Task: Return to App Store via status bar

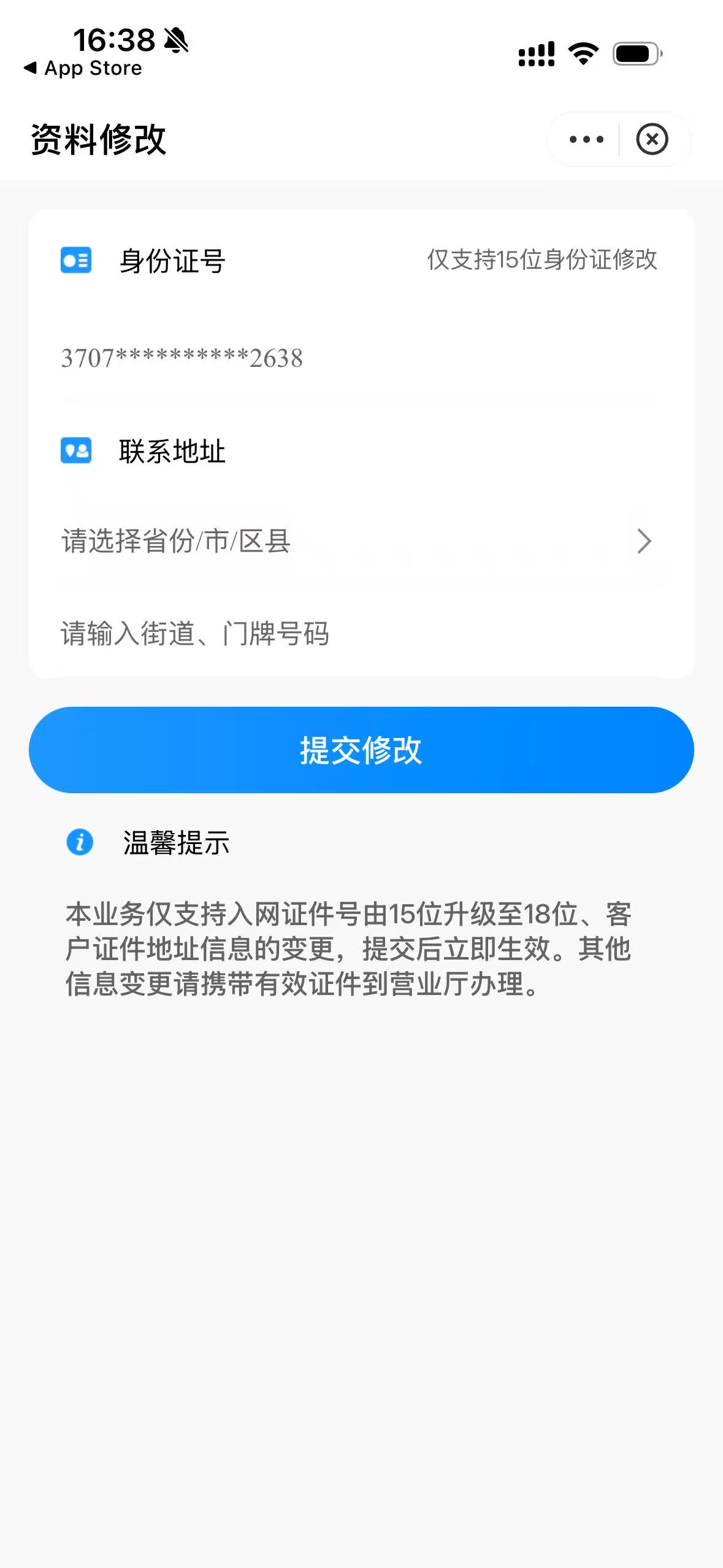Action: [x=83, y=68]
